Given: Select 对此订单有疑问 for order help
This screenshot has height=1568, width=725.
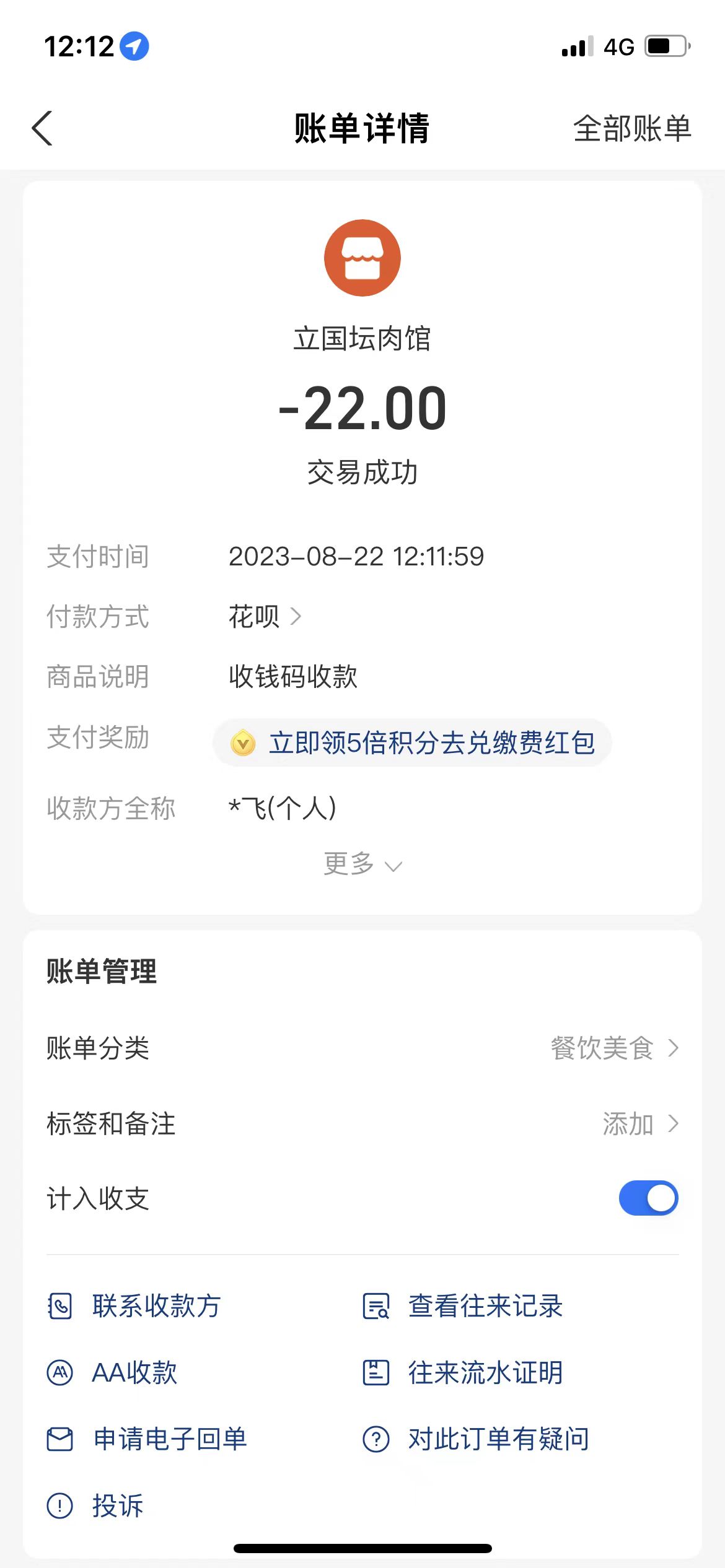Looking at the screenshot, I should 476,1439.
